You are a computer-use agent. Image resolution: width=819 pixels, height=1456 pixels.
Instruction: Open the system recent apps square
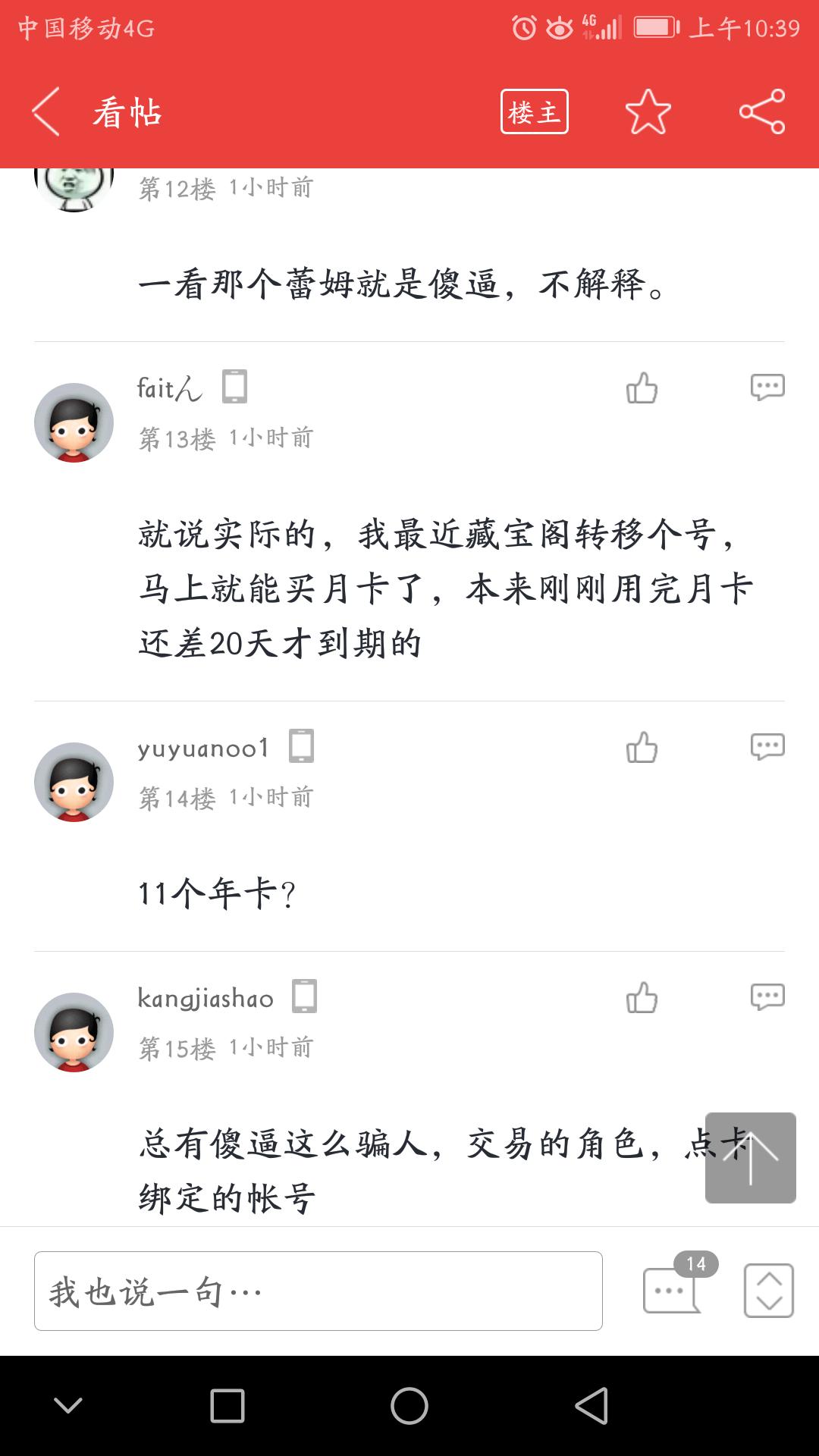[x=227, y=1406]
